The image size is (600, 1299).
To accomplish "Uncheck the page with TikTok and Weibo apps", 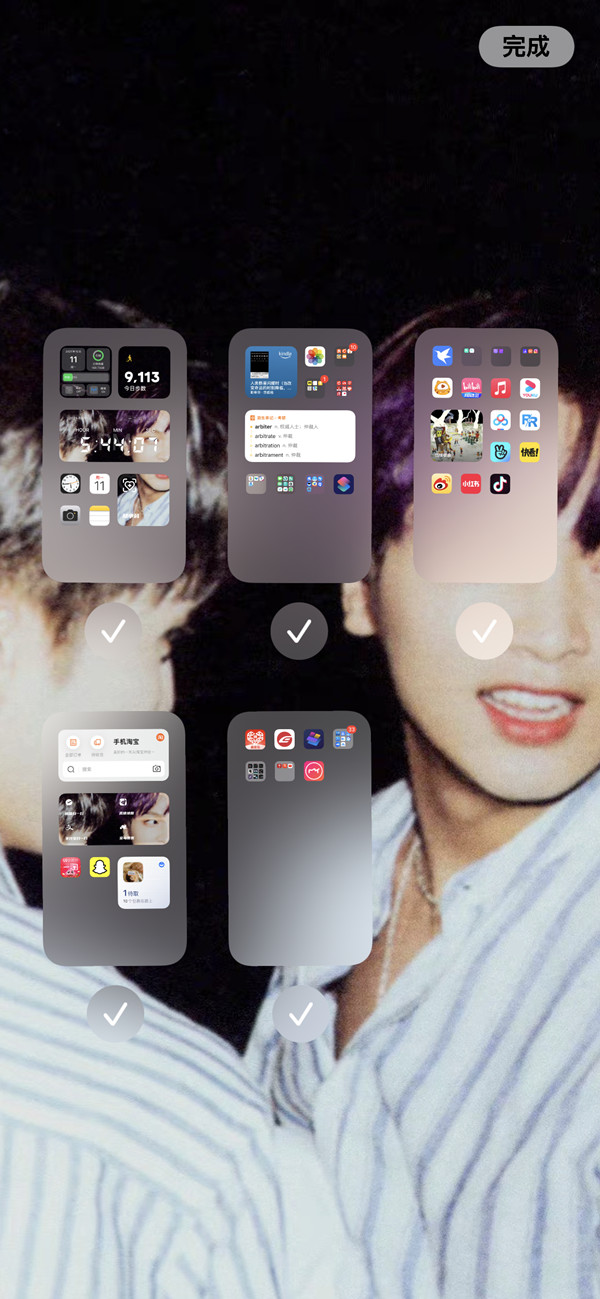I will click(484, 631).
